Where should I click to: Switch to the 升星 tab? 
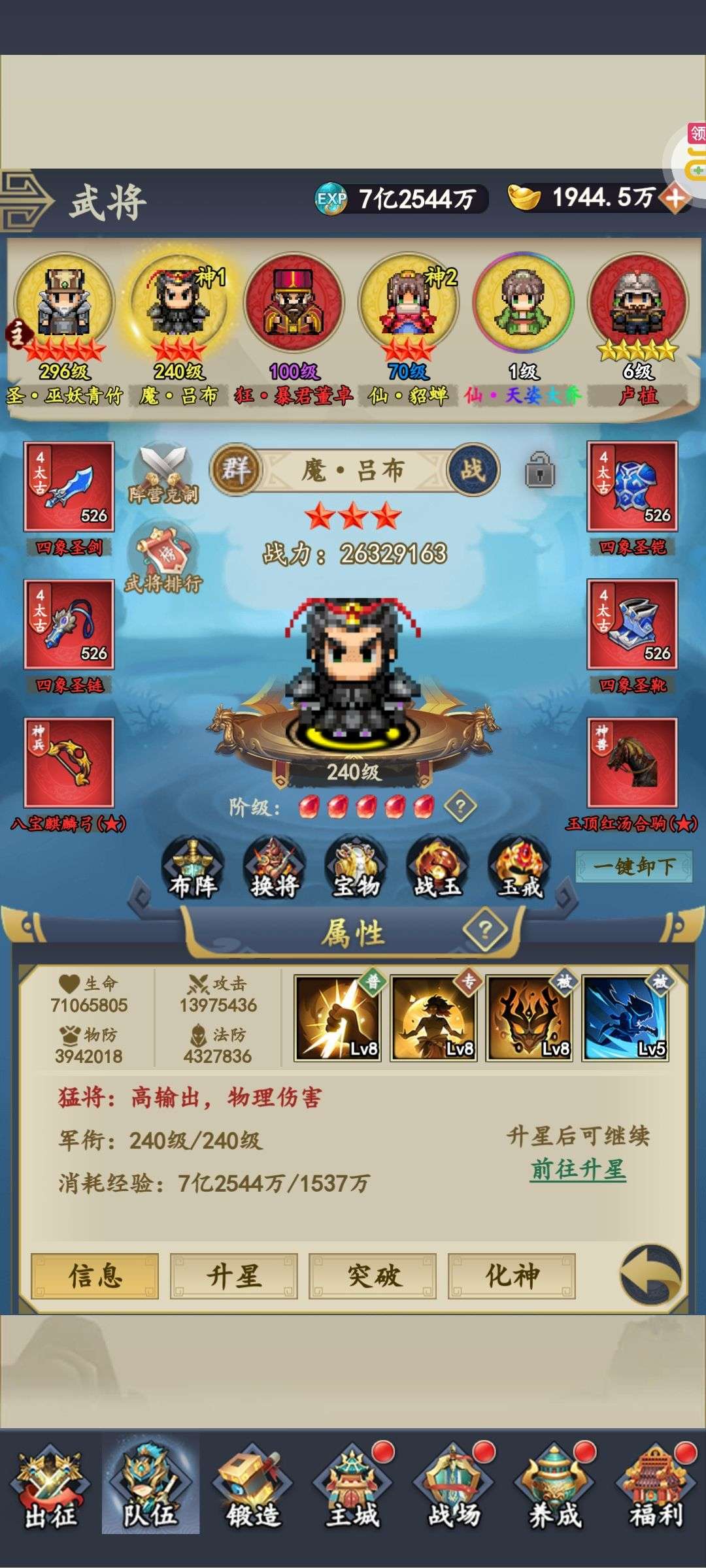pyautogui.click(x=233, y=1275)
